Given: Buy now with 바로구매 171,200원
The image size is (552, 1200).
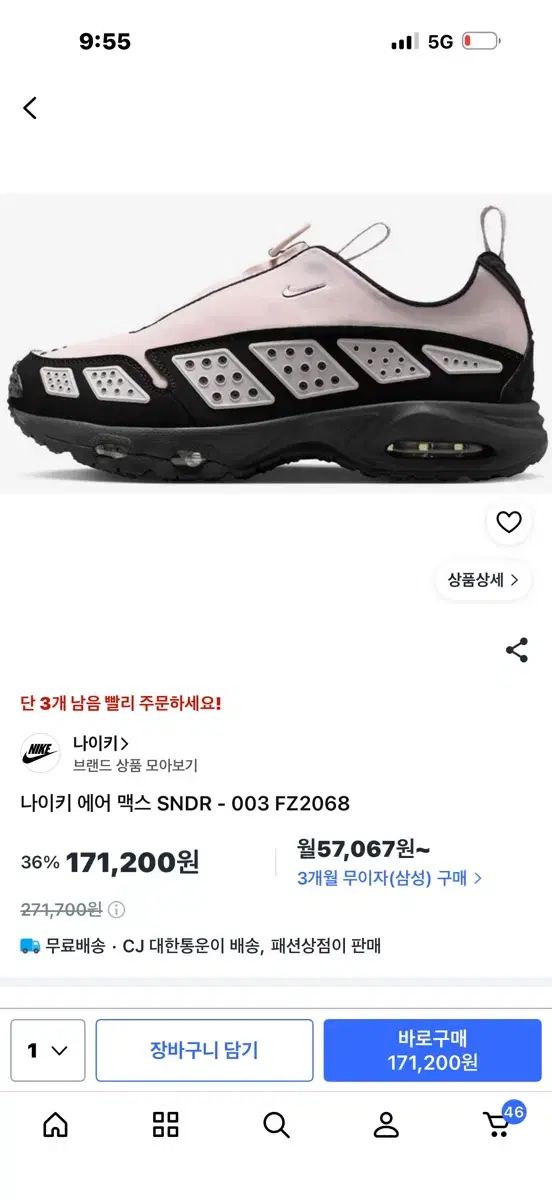Looking at the screenshot, I should (x=432, y=1050).
